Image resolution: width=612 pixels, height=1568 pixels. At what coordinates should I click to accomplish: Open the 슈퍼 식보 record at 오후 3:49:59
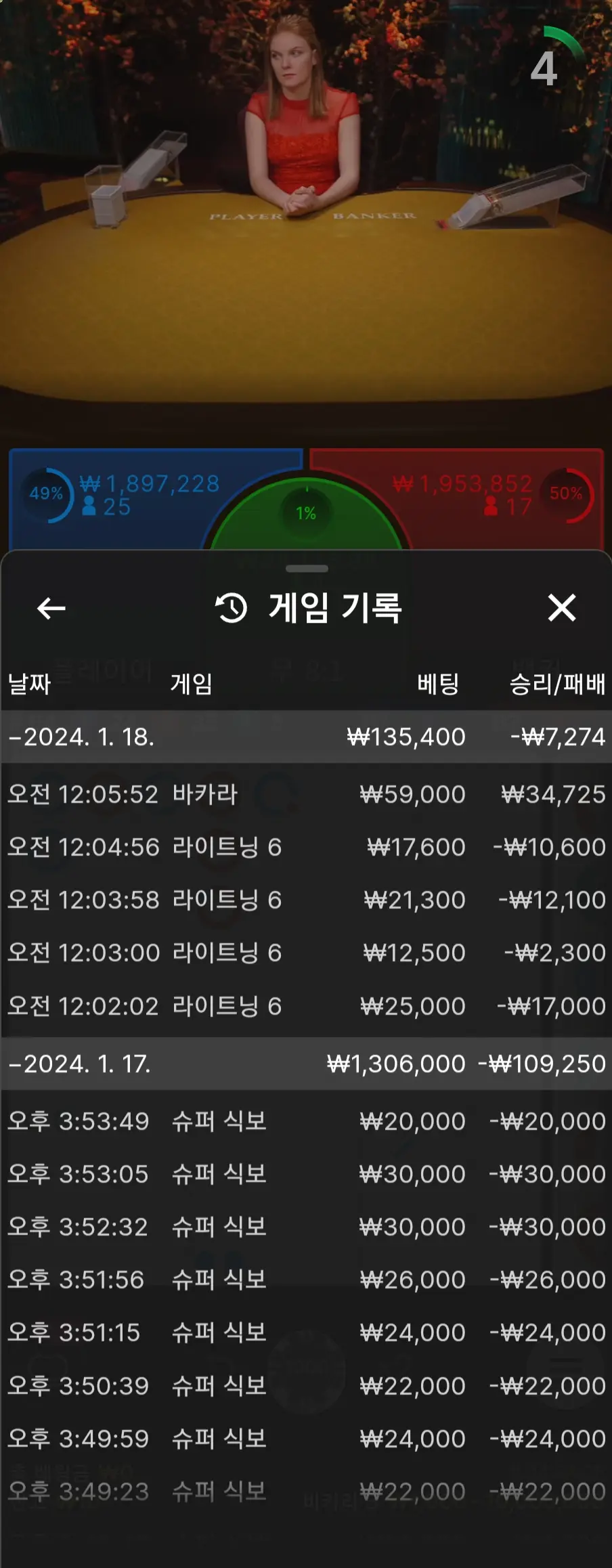tap(306, 1439)
